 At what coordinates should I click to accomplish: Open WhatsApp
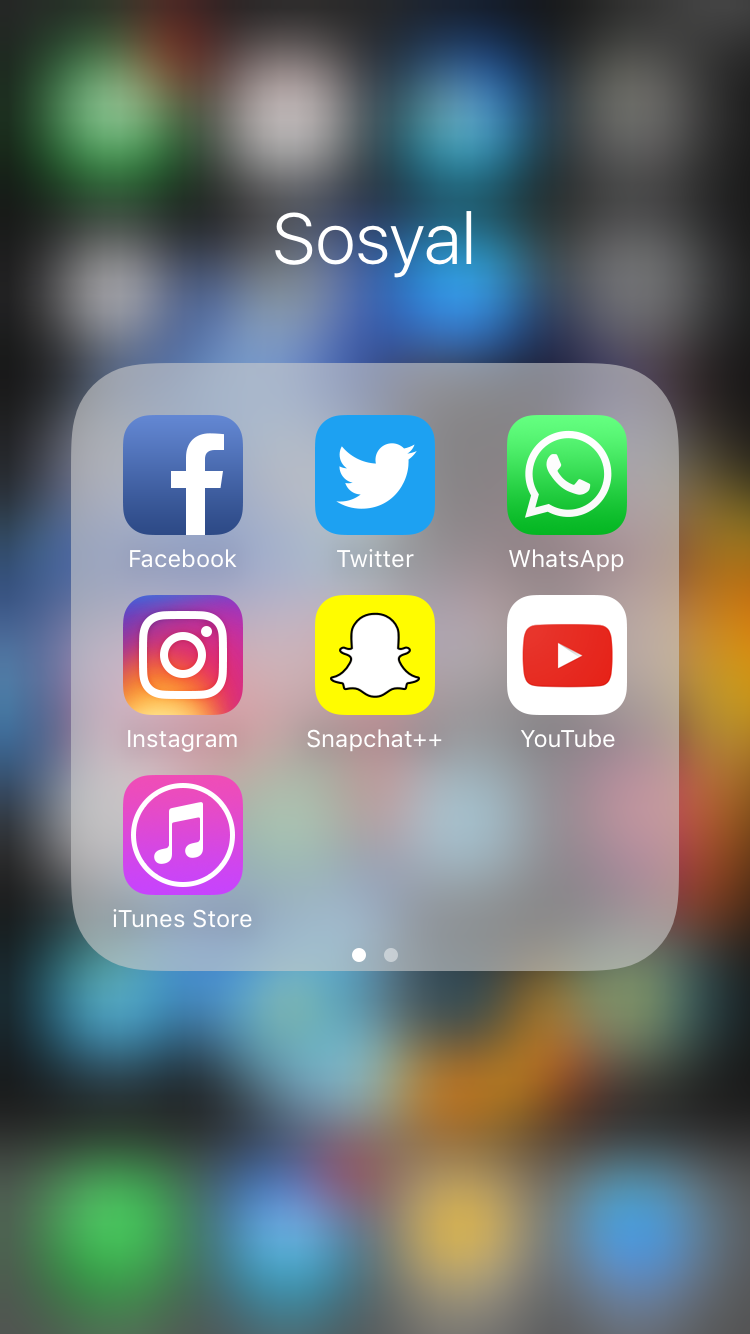(x=567, y=475)
